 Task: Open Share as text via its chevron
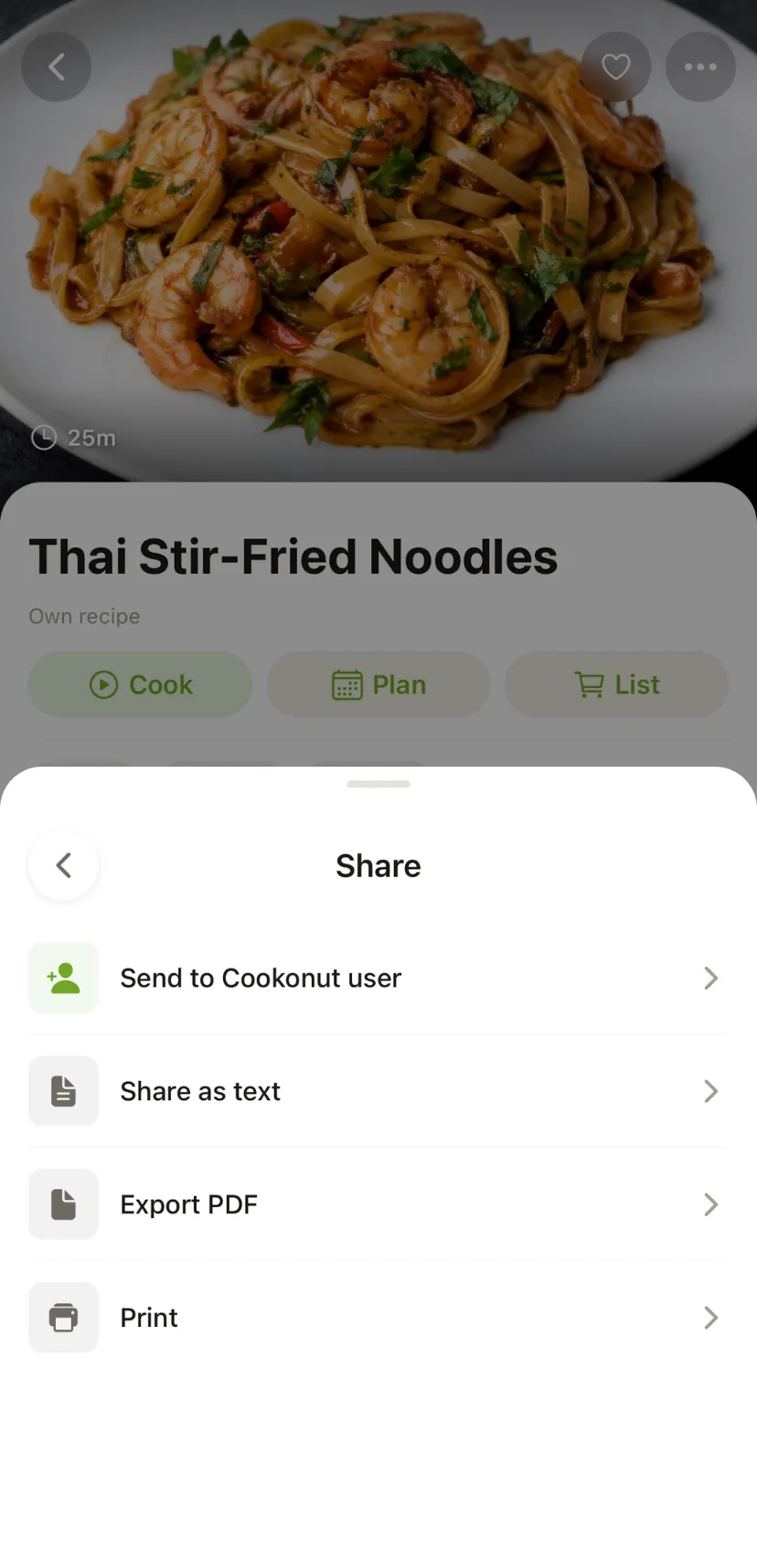(711, 1091)
